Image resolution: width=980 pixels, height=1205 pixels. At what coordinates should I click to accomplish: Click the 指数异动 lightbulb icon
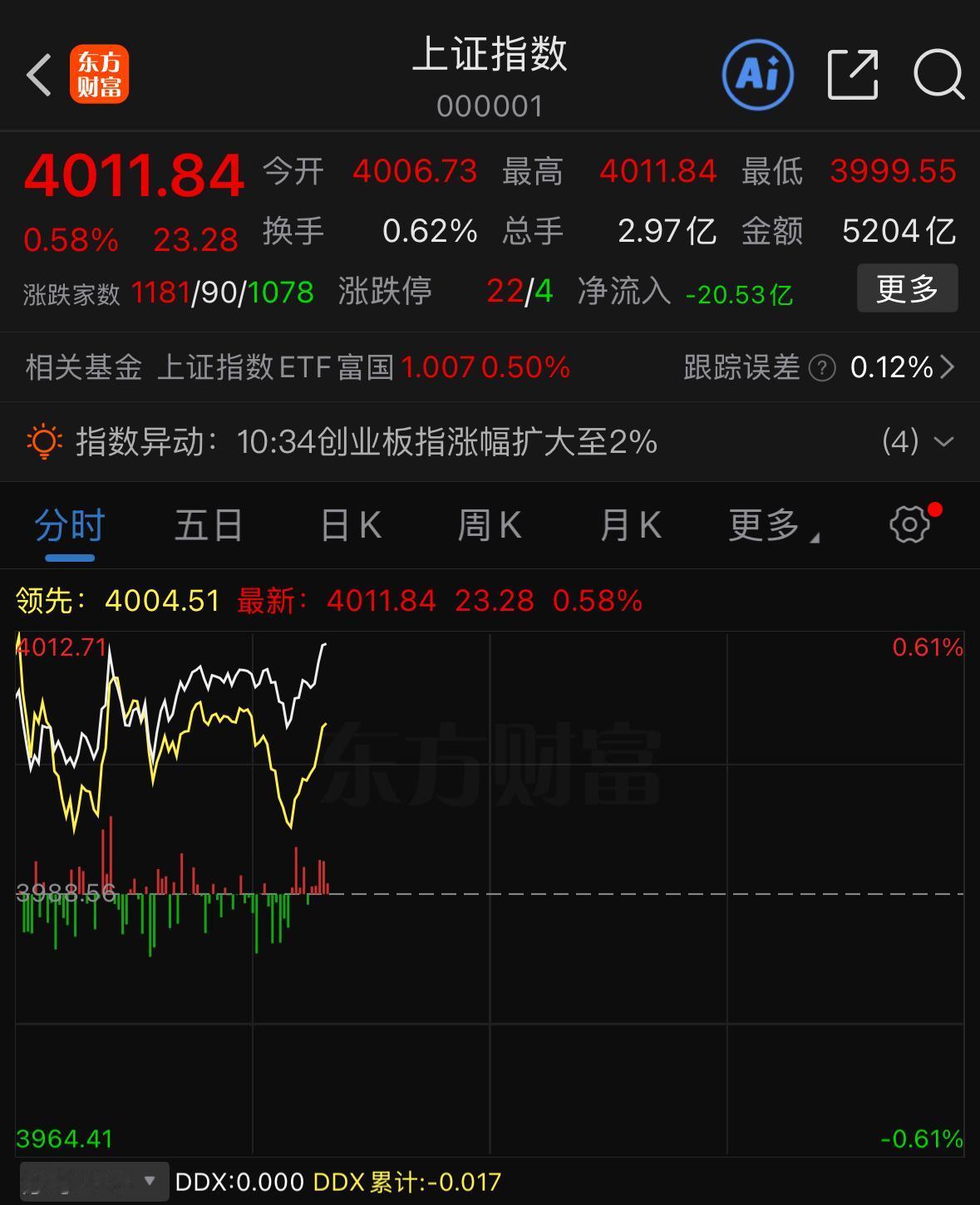[x=44, y=442]
